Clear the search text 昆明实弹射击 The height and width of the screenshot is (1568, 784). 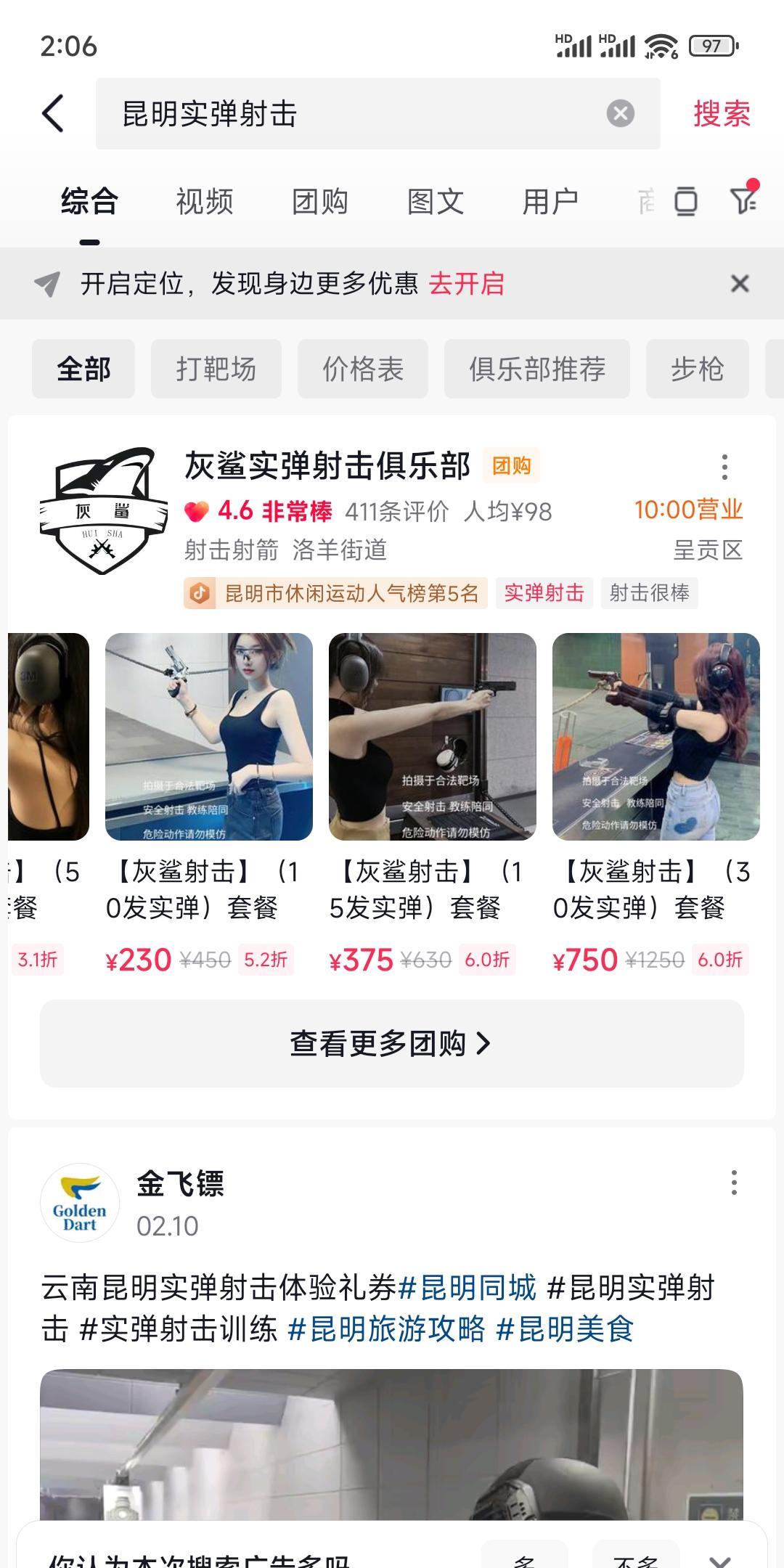click(x=620, y=114)
